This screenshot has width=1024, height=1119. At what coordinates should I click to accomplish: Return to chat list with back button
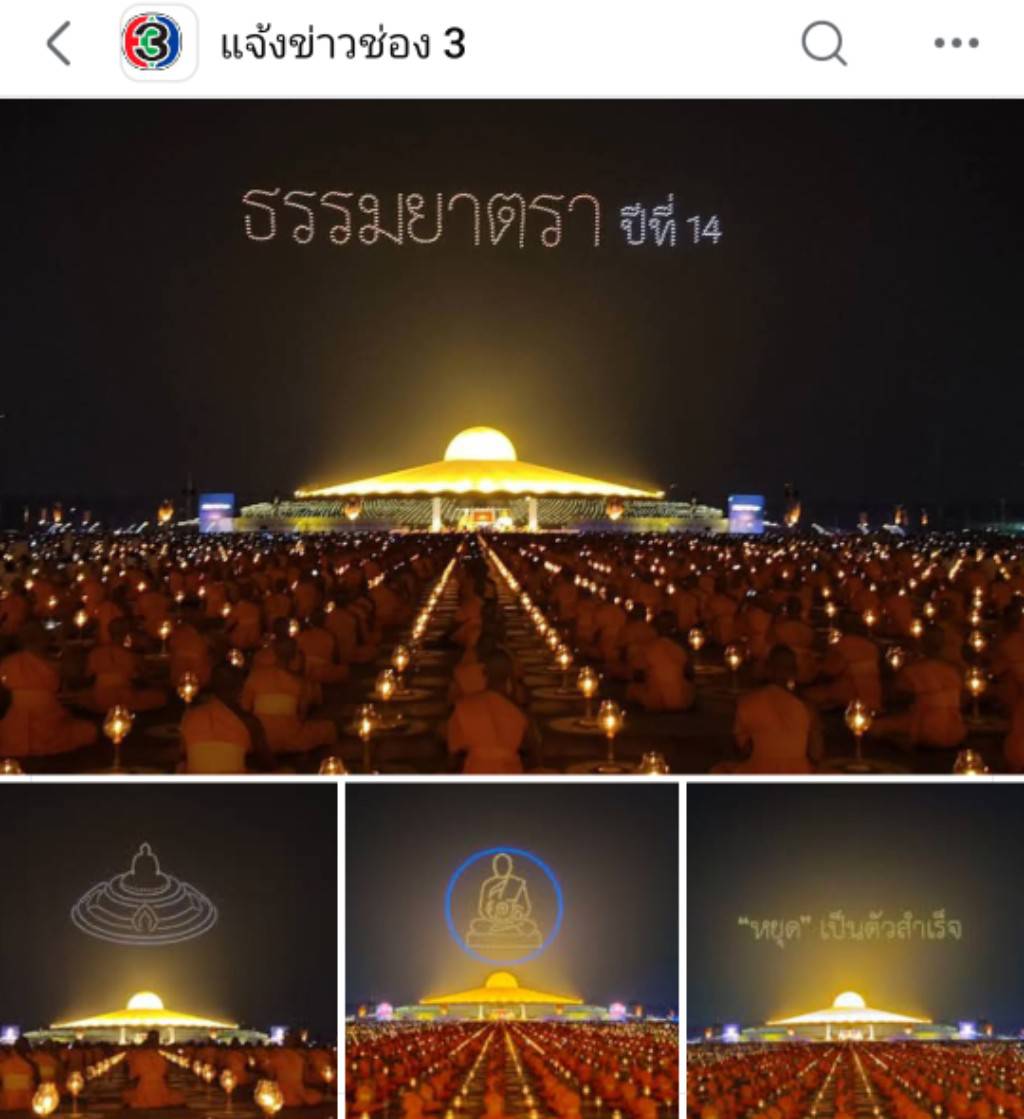pyautogui.click(x=57, y=44)
